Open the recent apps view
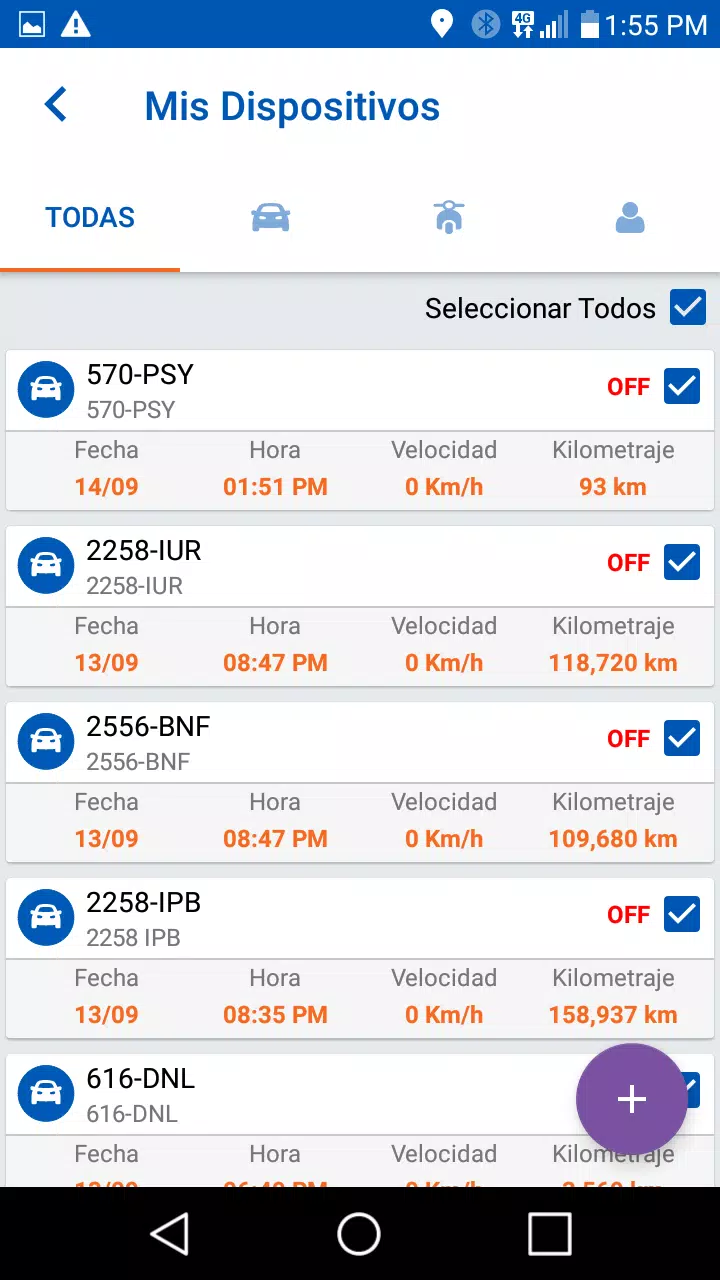The height and width of the screenshot is (1280, 720). coord(549,1234)
